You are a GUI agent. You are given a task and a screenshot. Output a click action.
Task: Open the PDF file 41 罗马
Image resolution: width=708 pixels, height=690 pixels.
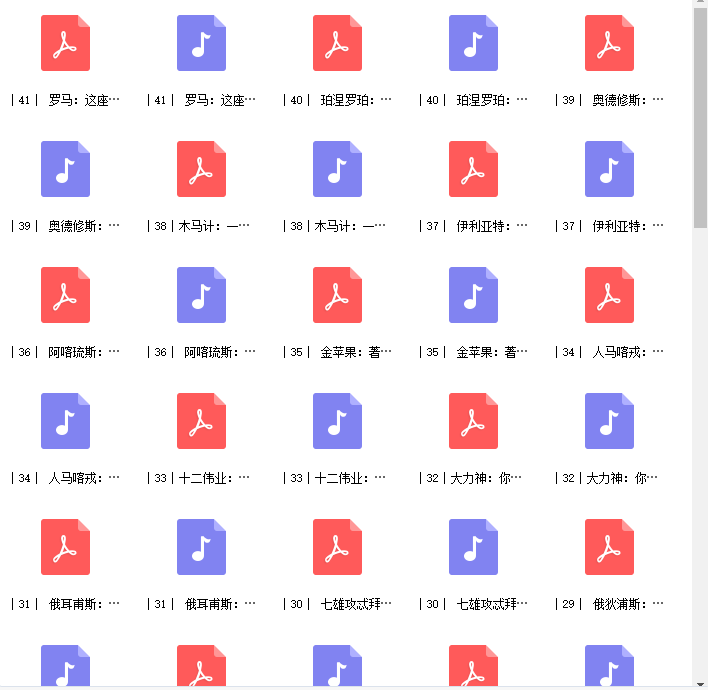(x=65, y=44)
